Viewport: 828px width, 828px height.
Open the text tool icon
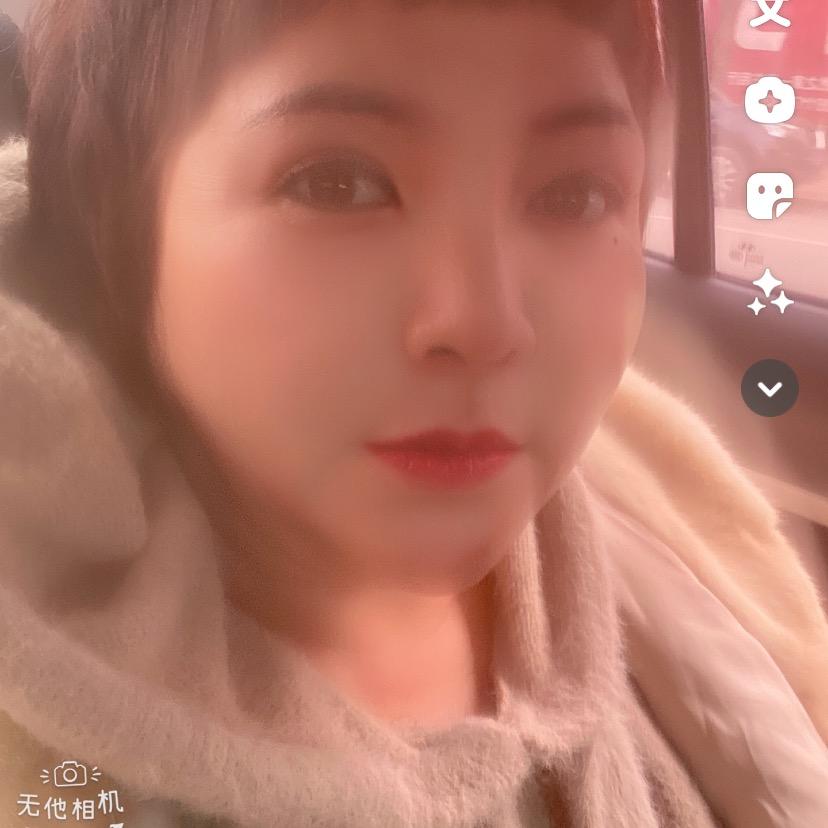[769, 12]
